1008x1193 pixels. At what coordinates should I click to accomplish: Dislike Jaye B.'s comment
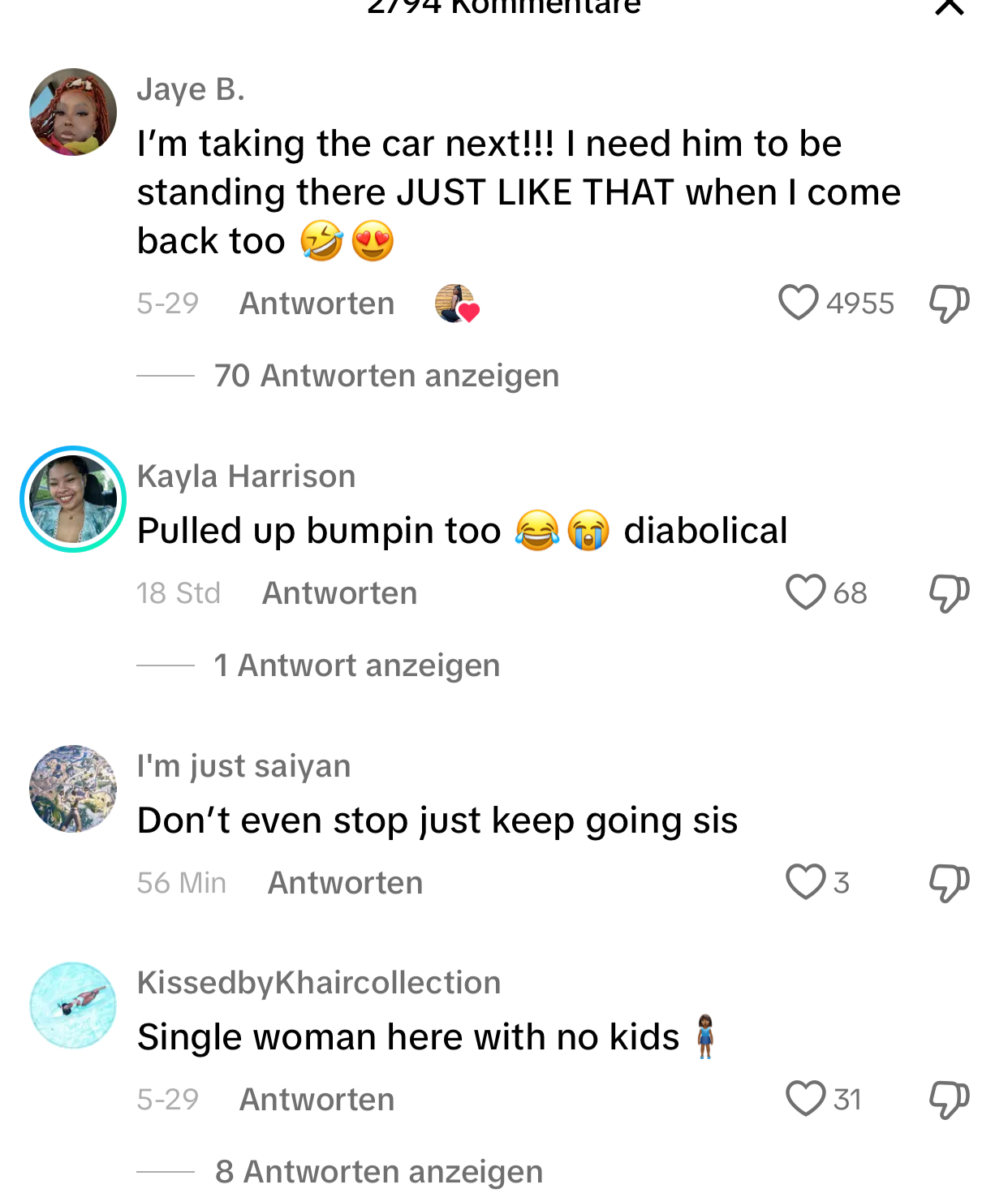coord(949,304)
